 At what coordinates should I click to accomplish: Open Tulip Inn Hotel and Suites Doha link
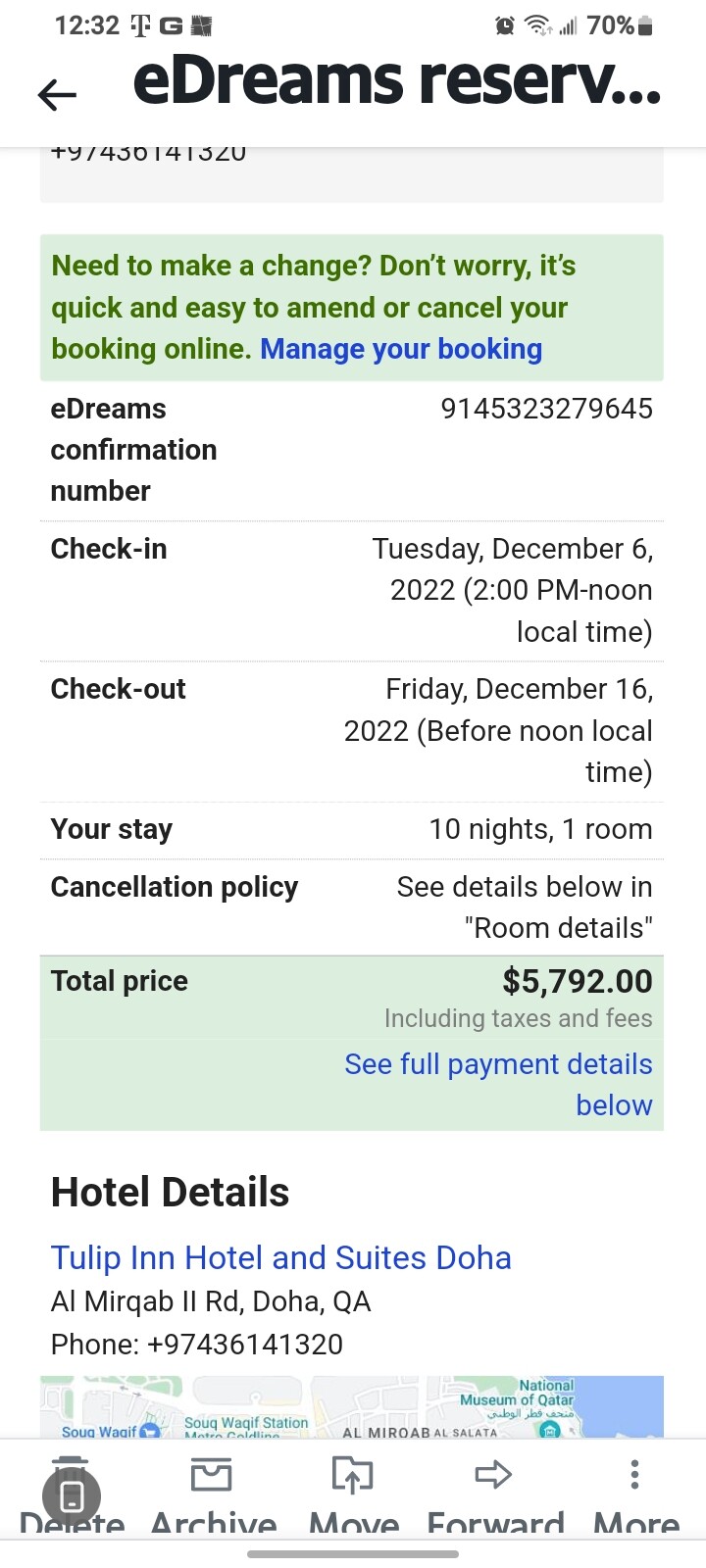pos(281,1257)
